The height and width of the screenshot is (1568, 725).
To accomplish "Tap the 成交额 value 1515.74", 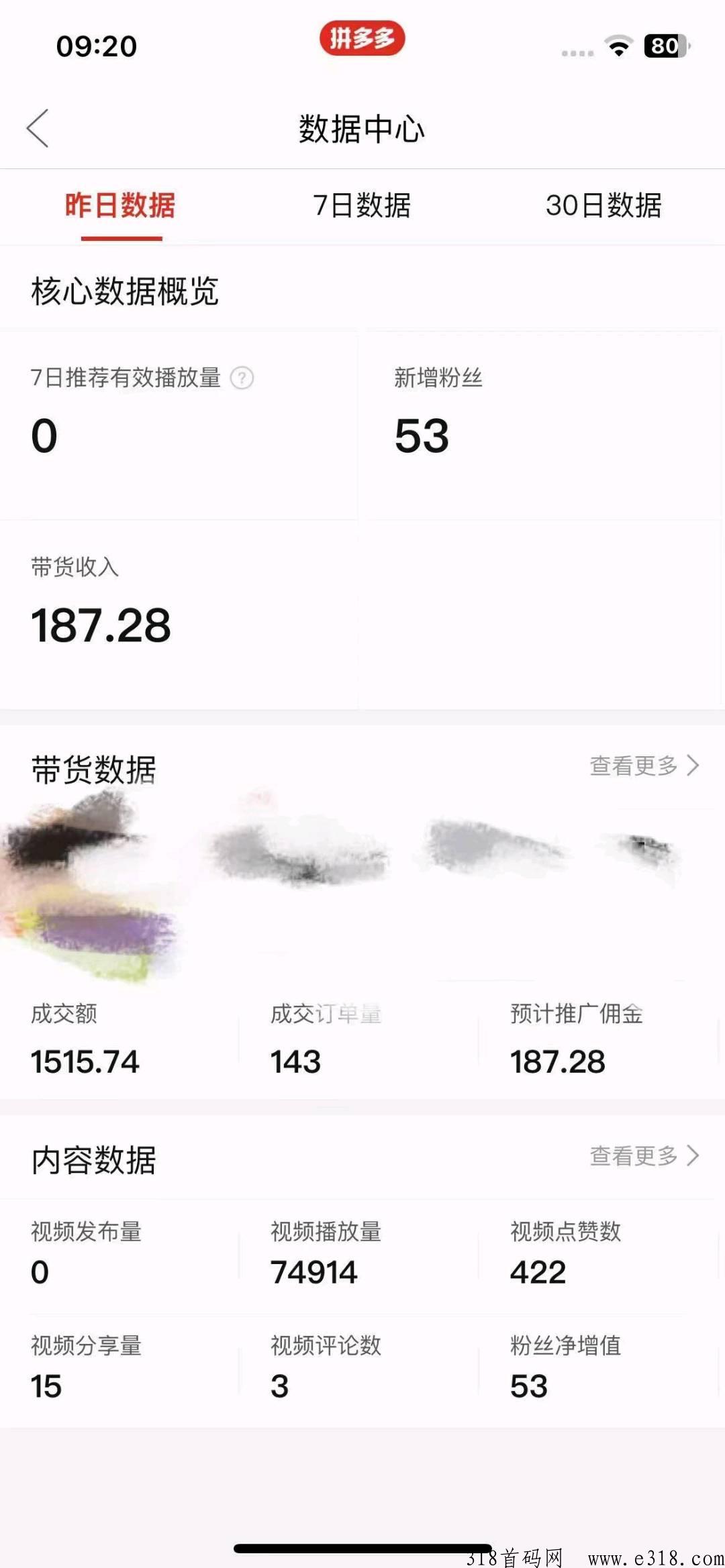I will pos(85,1061).
